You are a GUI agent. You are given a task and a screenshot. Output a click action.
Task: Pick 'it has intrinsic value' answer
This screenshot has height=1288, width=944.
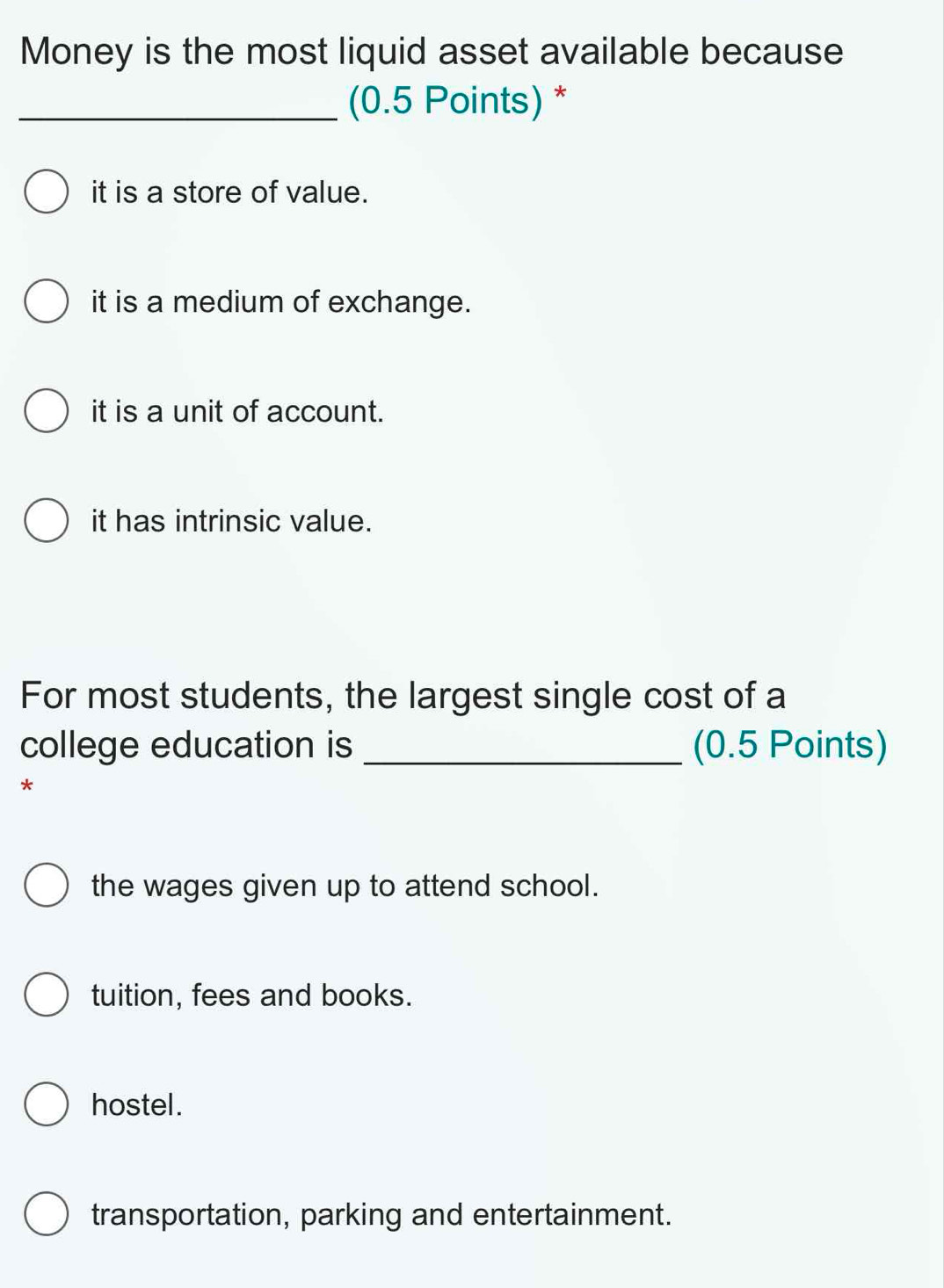(x=47, y=521)
